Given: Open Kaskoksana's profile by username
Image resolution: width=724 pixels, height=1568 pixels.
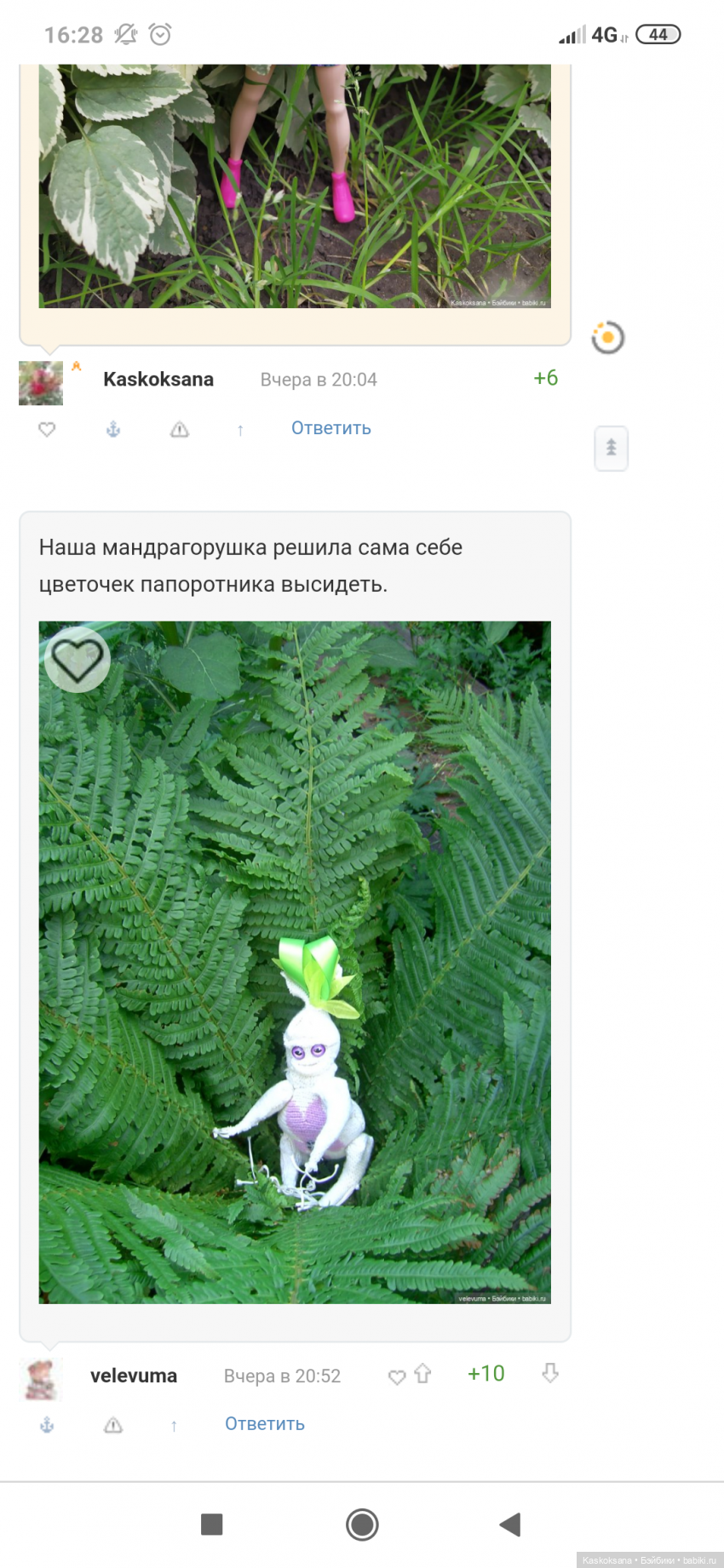Looking at the screenshot, I should [158, 380].
